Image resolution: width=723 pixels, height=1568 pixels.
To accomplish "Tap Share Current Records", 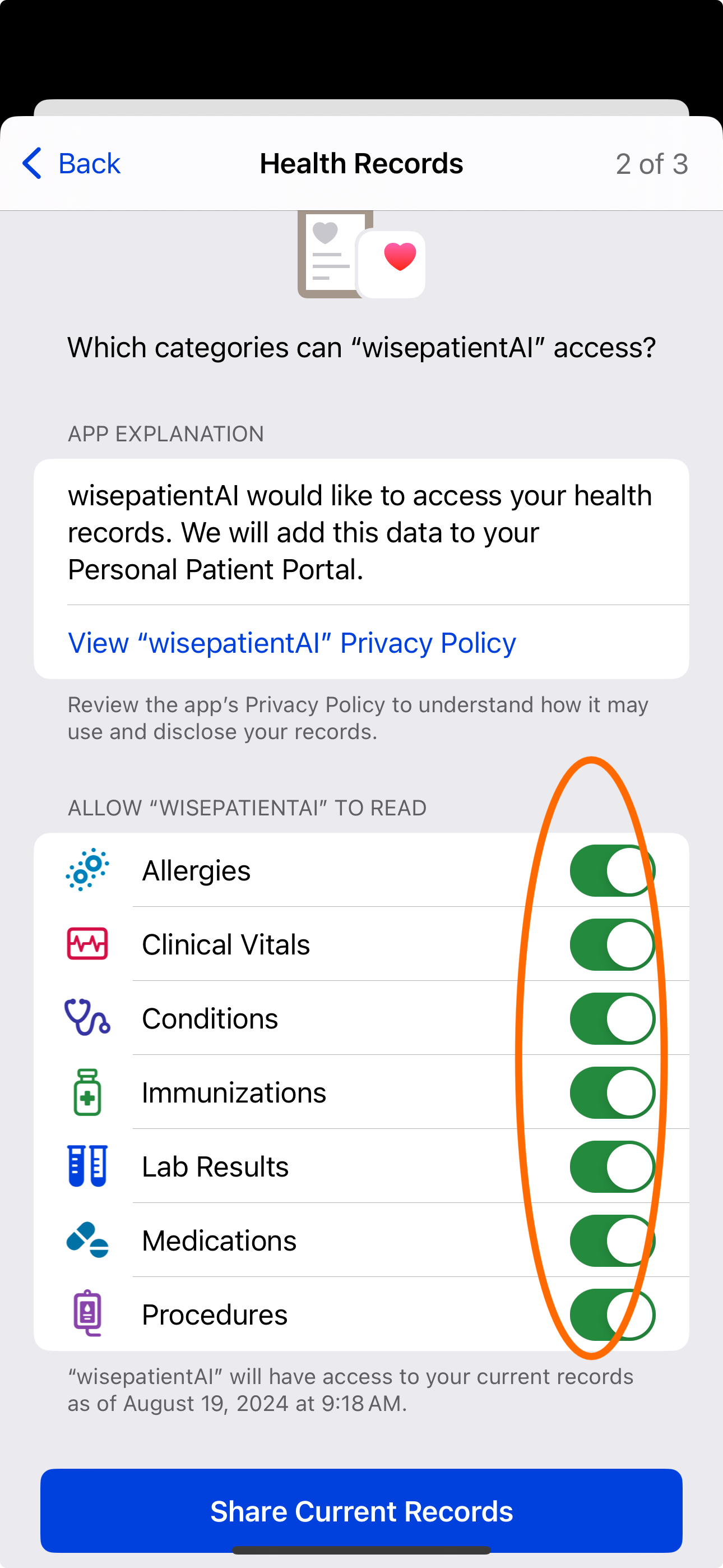I will click(361, 1511).
